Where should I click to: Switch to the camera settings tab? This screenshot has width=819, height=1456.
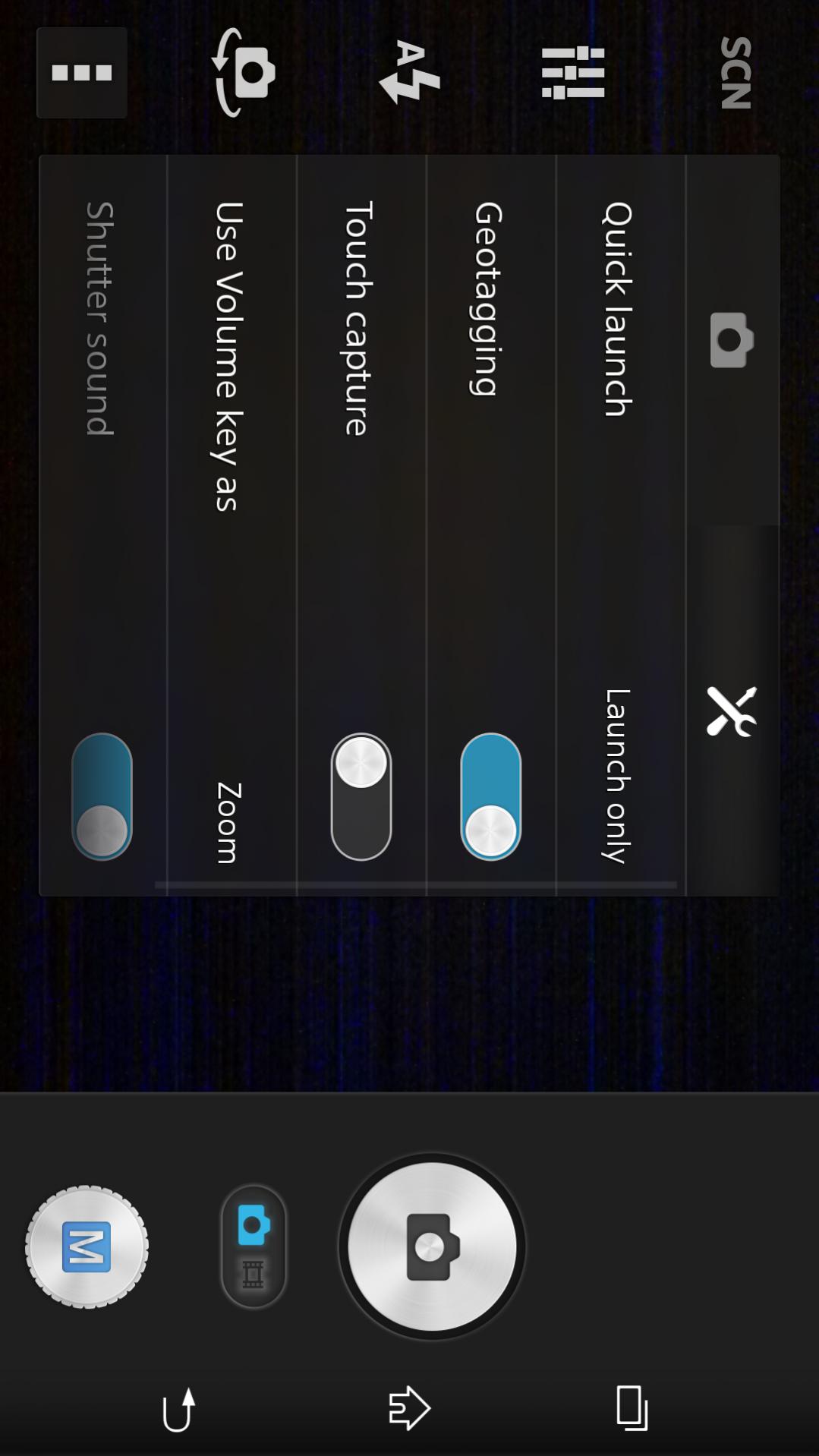coord(732,340)
